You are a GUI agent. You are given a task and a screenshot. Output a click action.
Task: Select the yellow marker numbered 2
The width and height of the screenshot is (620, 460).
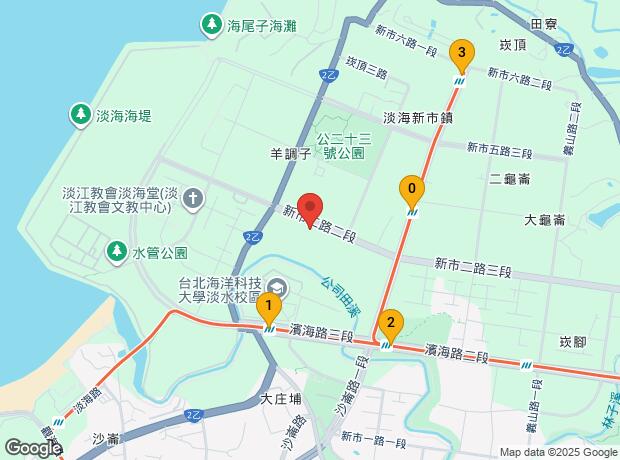[x=391, y=324]
